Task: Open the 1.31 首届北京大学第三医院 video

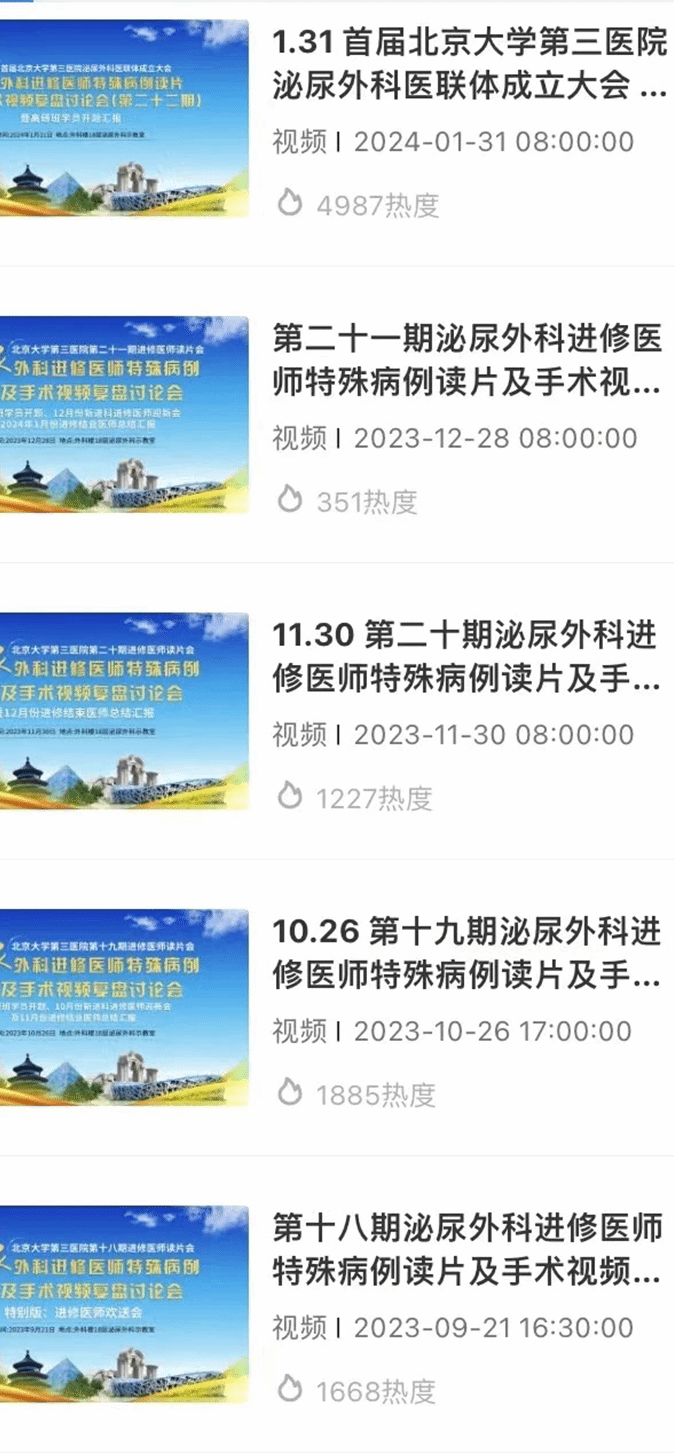Action: [x=468, y=66]
